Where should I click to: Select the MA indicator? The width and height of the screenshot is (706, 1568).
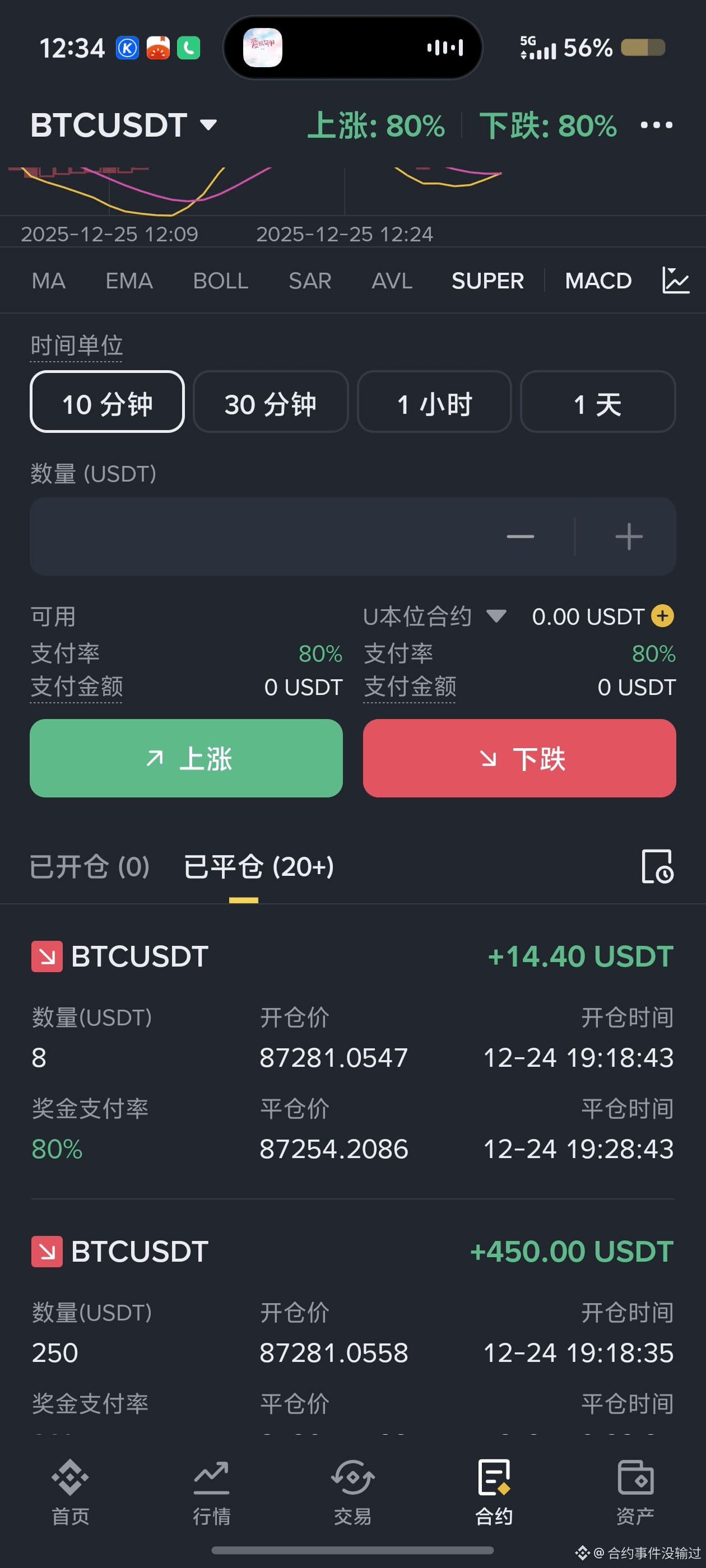click(49, 281)
